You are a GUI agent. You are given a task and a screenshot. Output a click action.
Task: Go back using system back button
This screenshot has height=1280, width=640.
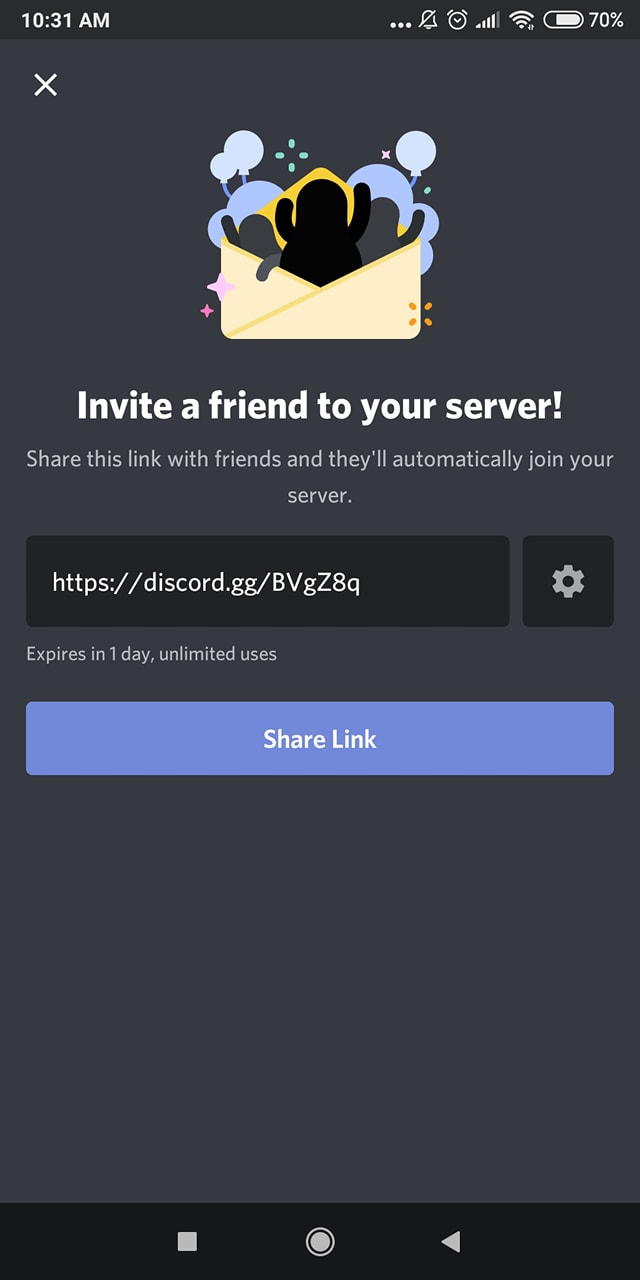pyautogui.click(x=451, y=1241)
